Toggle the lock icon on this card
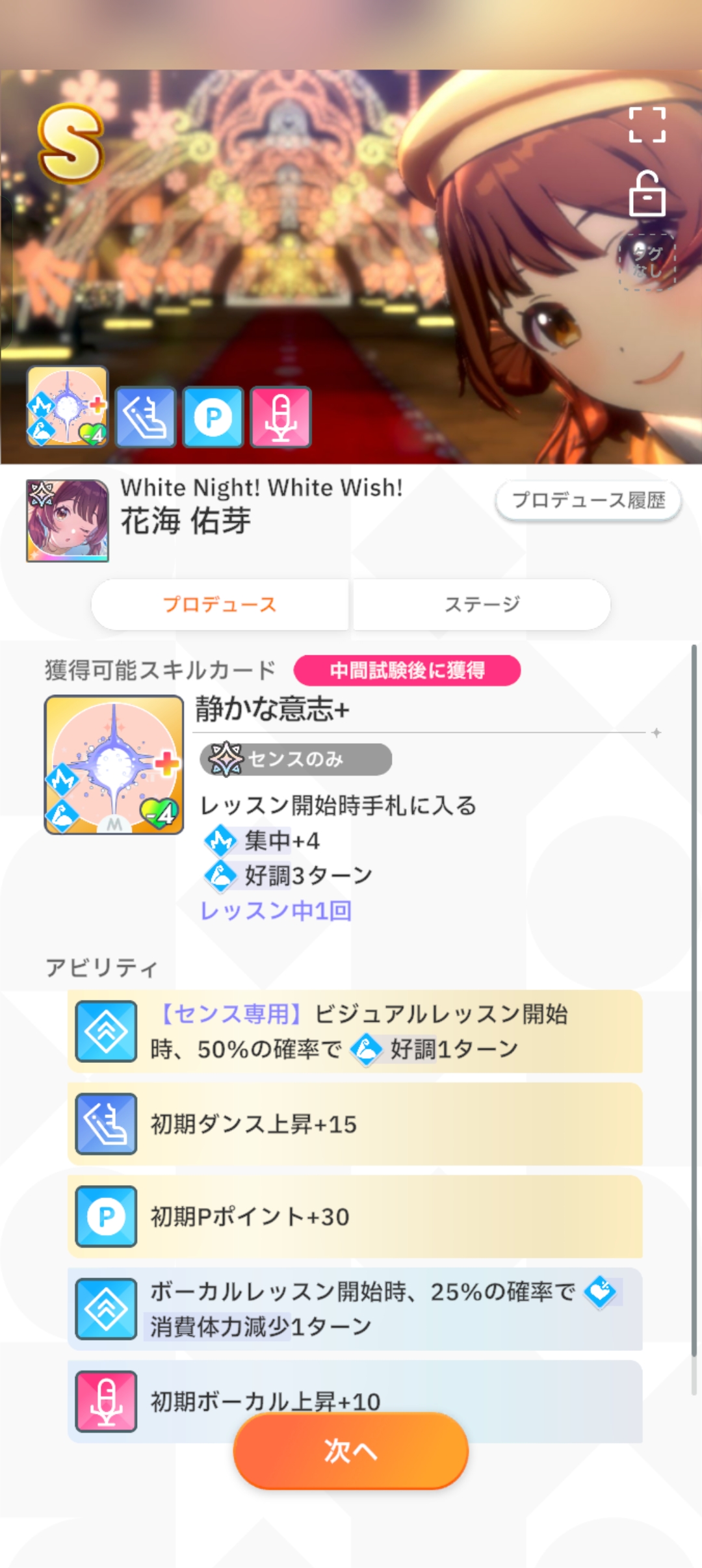The width and height of the screenshot is (702, 1568). coord(647,194)
